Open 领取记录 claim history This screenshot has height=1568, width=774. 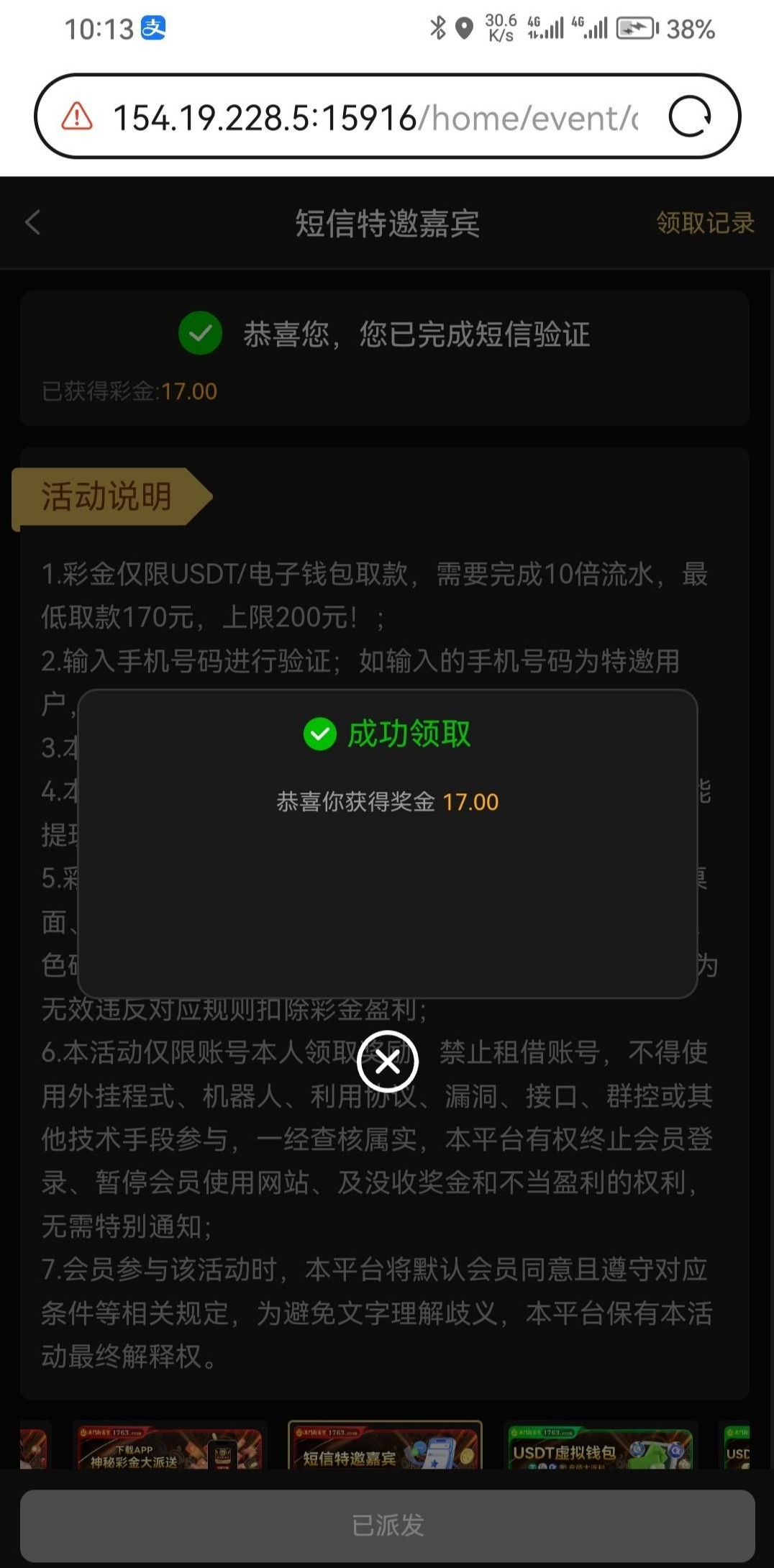[x=704, y=223]
